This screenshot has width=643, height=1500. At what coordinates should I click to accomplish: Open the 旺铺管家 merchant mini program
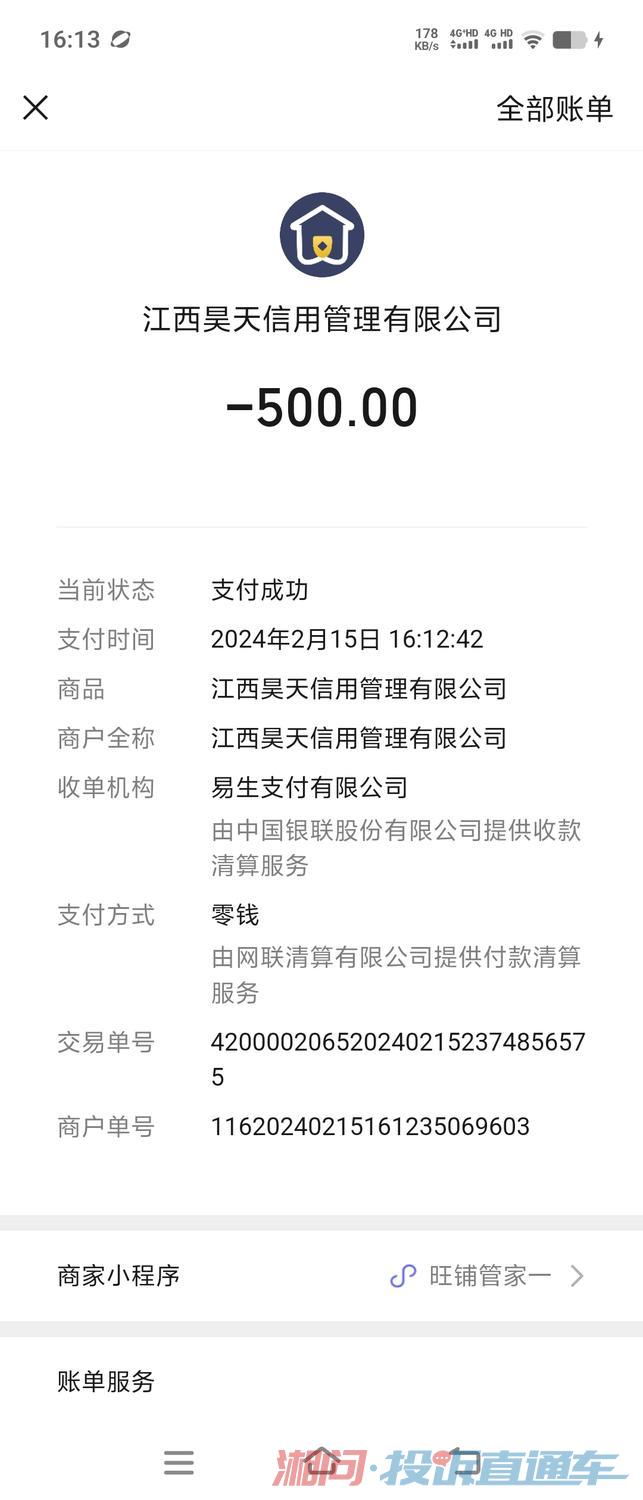click(321, 1276)
